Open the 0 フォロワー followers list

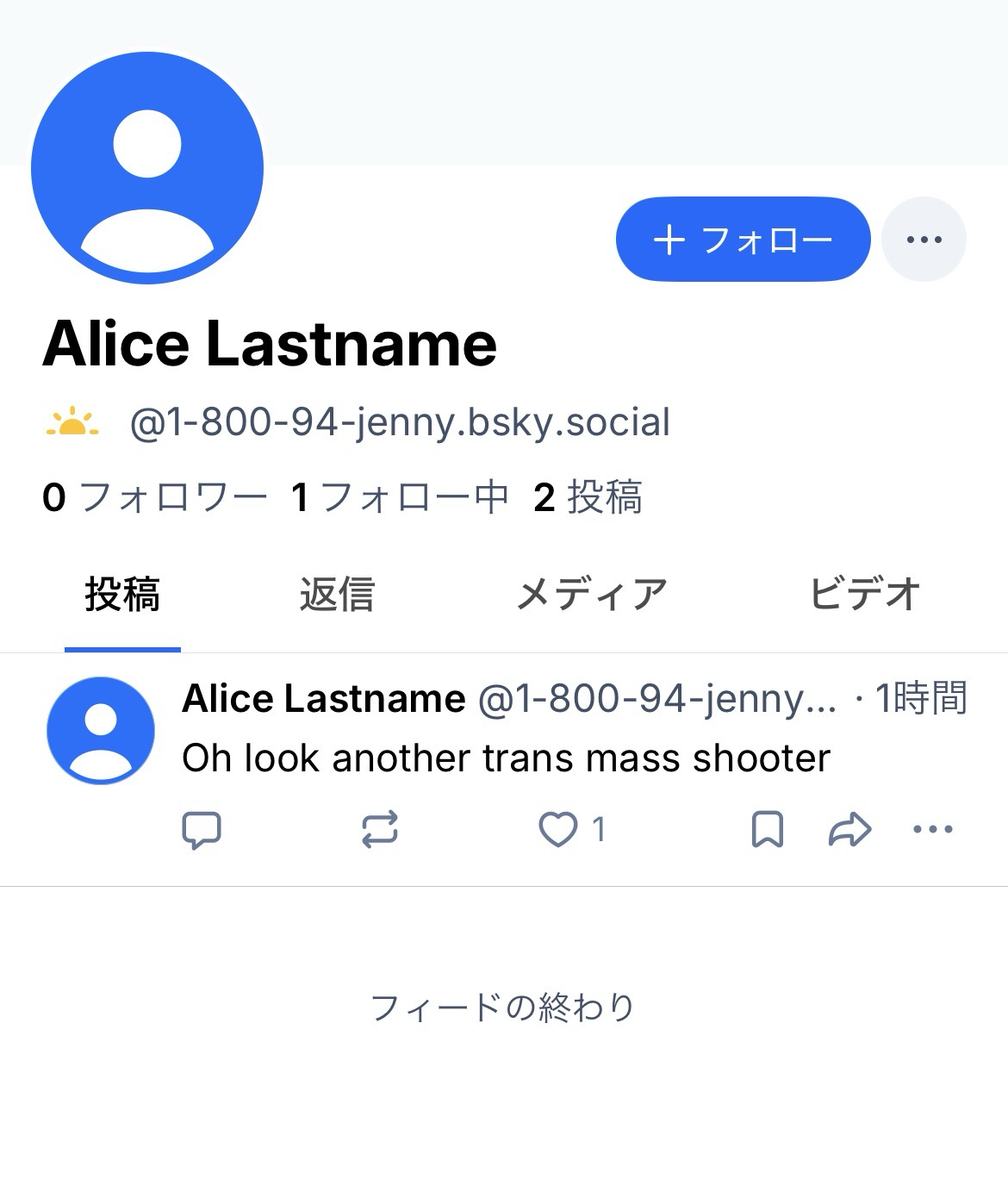click(x=155, y=497)
